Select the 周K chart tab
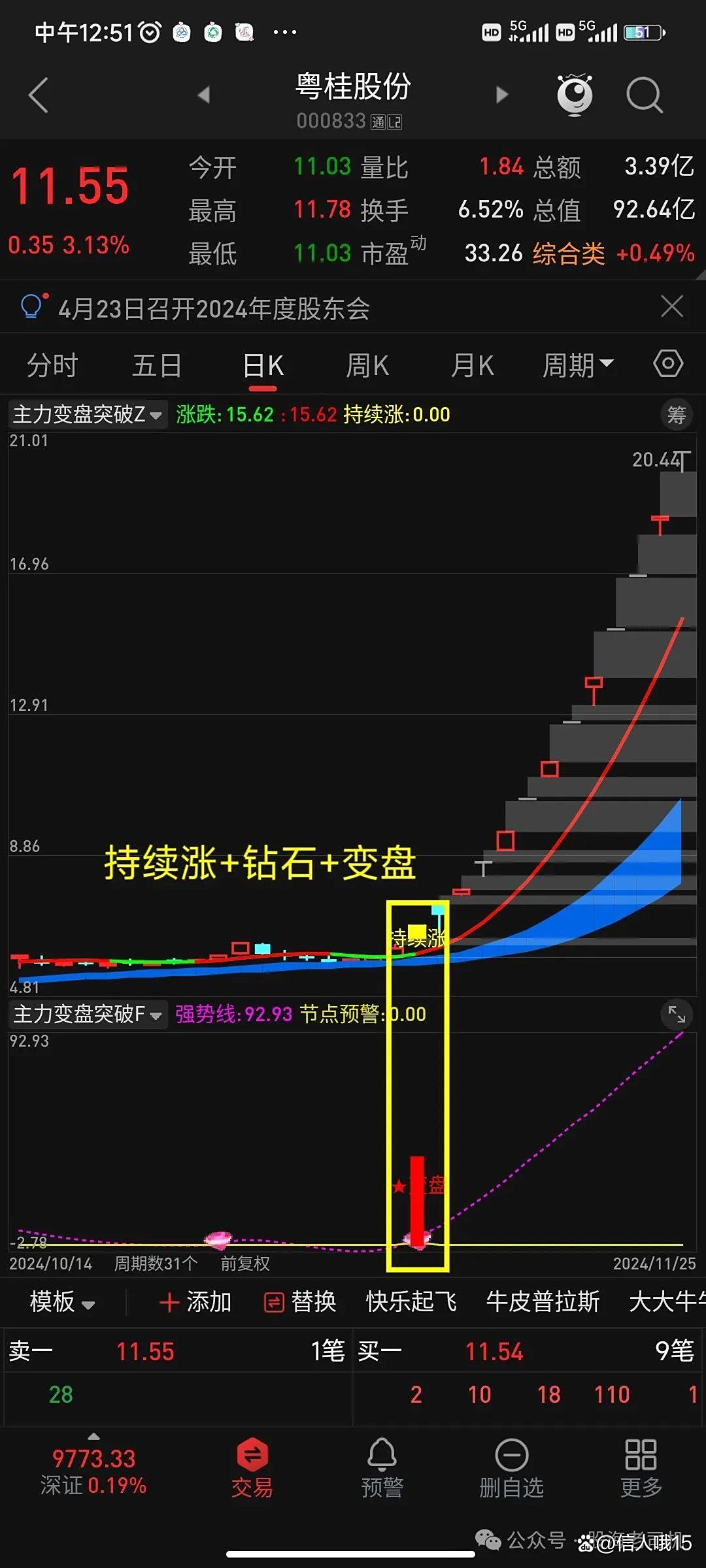 coord(367,365)
